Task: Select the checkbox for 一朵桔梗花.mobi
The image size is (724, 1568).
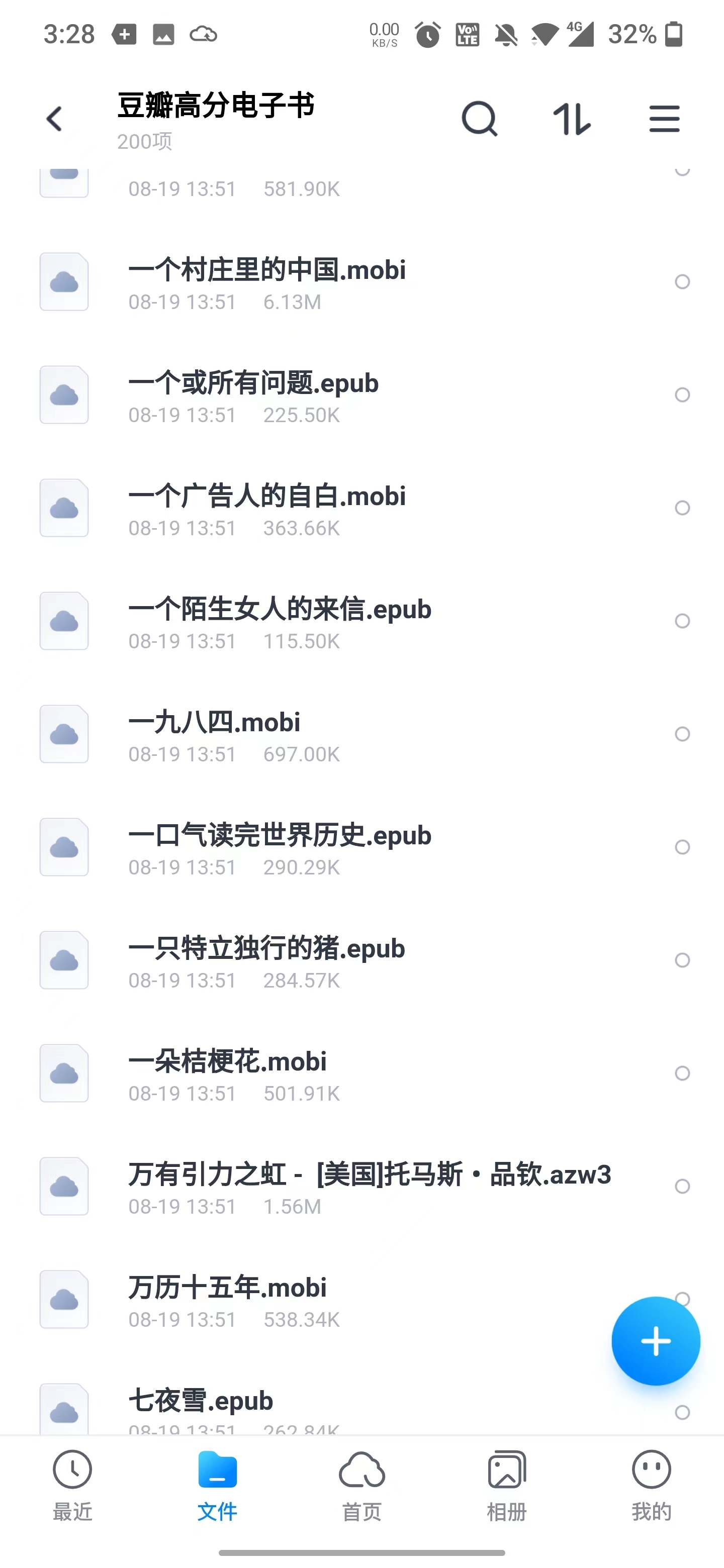Action: [683, 1073]
